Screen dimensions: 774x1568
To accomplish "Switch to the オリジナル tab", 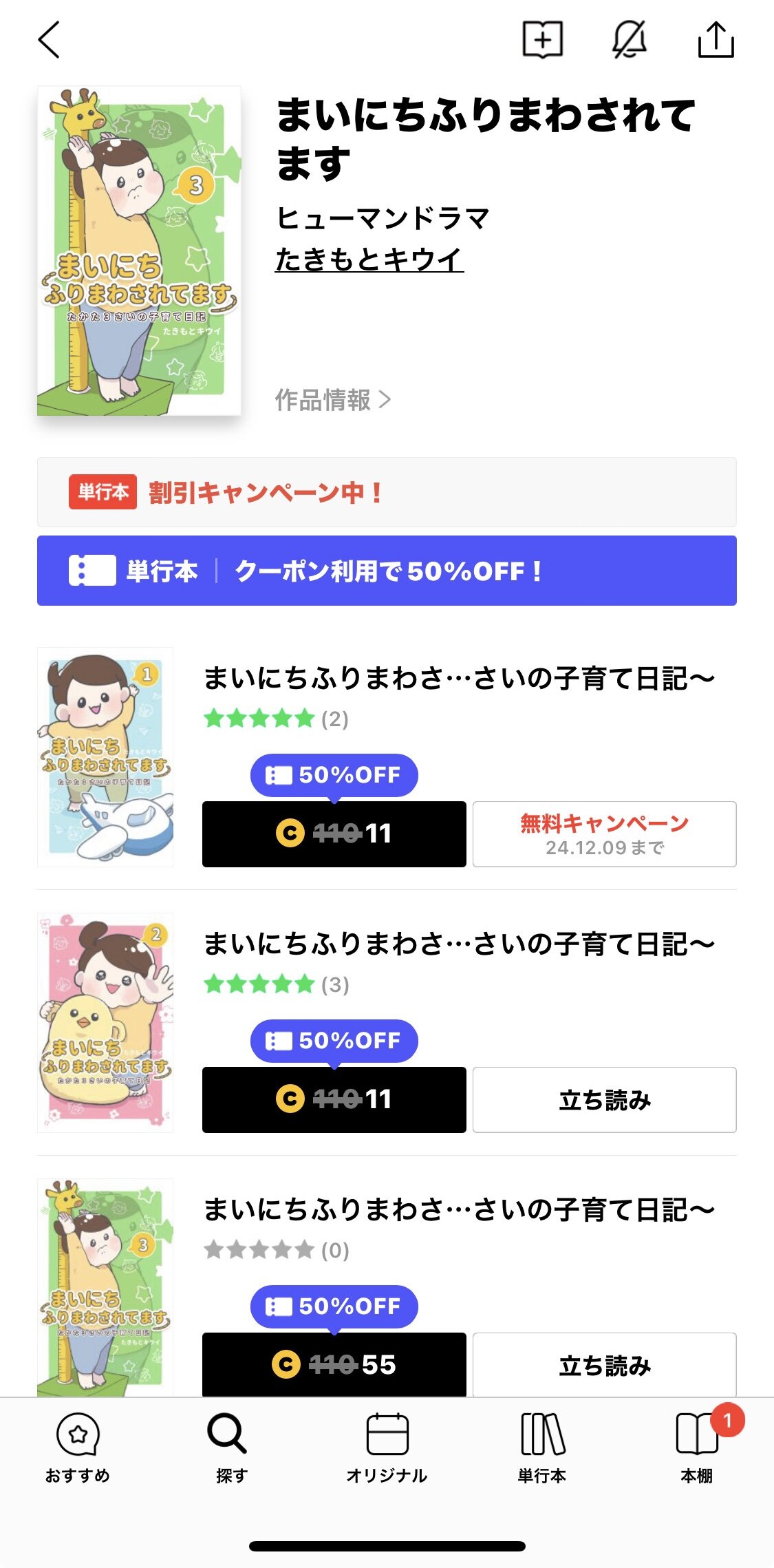I will (x=387, y=1447).
